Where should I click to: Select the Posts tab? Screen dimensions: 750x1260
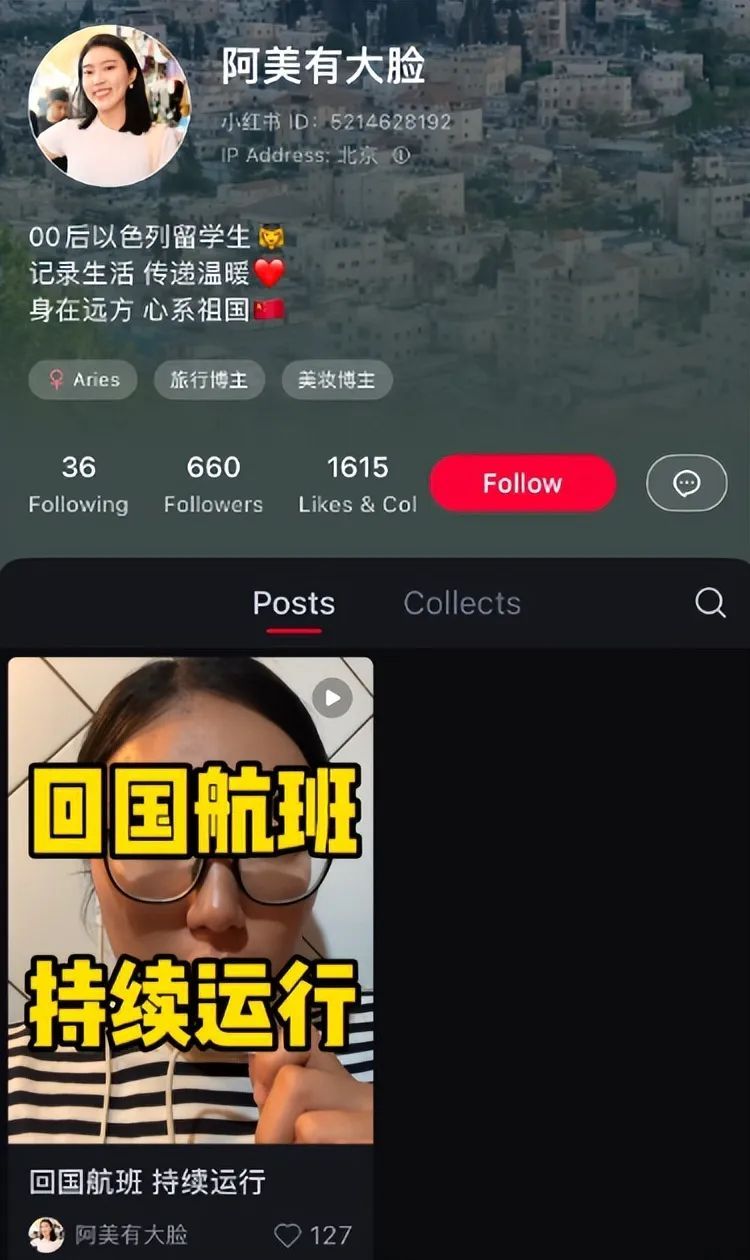(x=293, y=603)
